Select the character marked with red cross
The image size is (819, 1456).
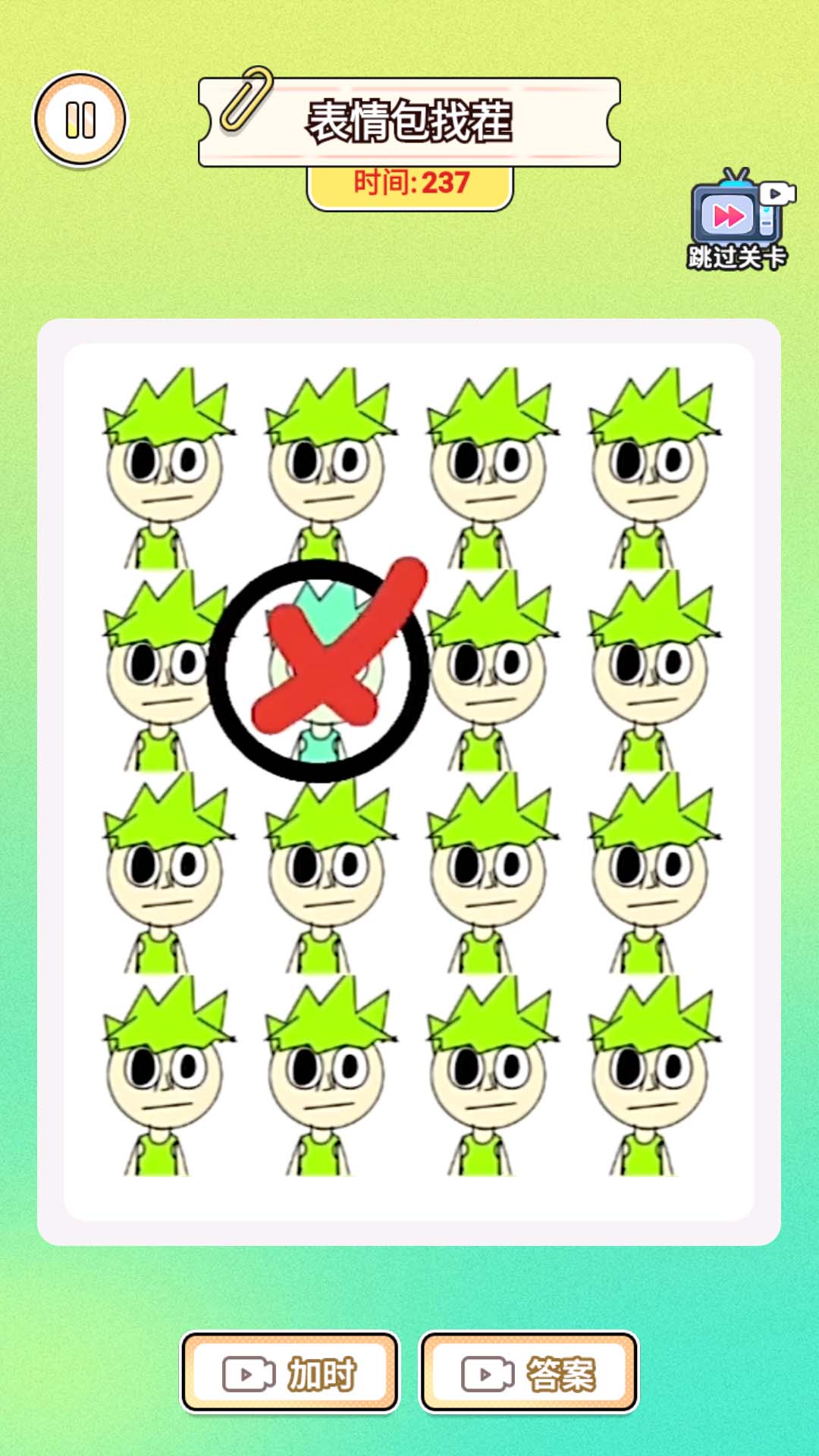pos(319,672)
